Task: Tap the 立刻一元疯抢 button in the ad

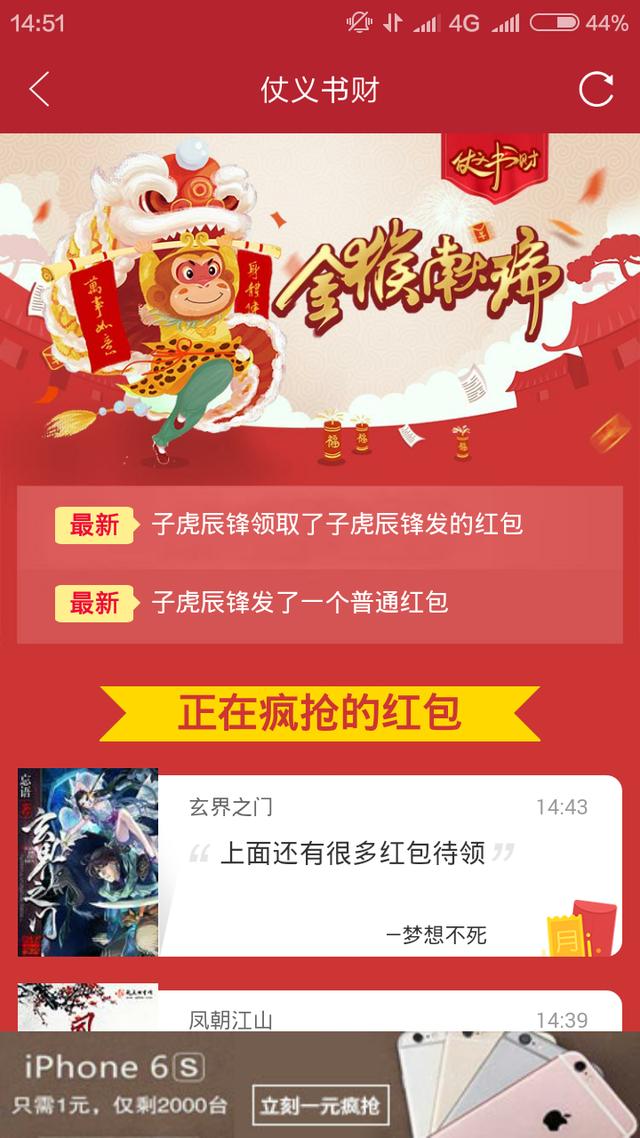Action: (320, 1106)
